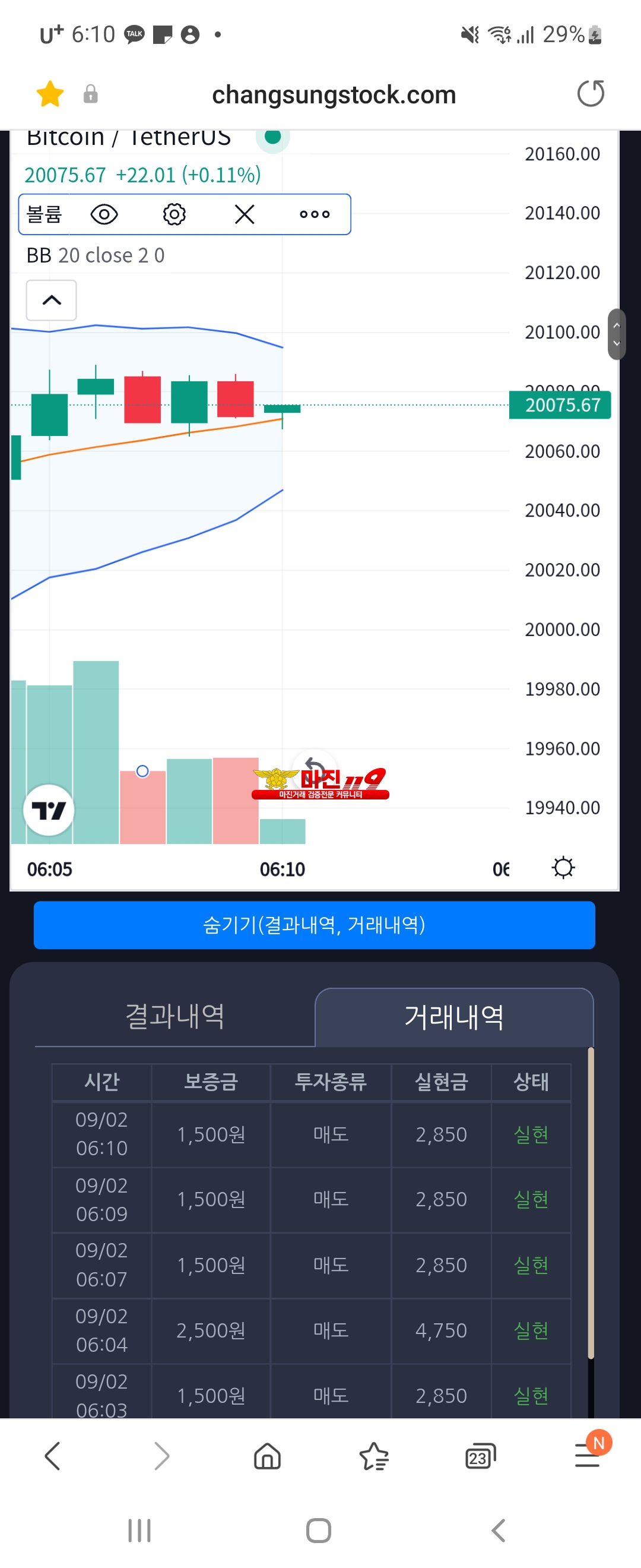Select the 거래내역 tab
This screenshot has width=641, height=1568.
pyautogui.click(x=453, y=1017)
